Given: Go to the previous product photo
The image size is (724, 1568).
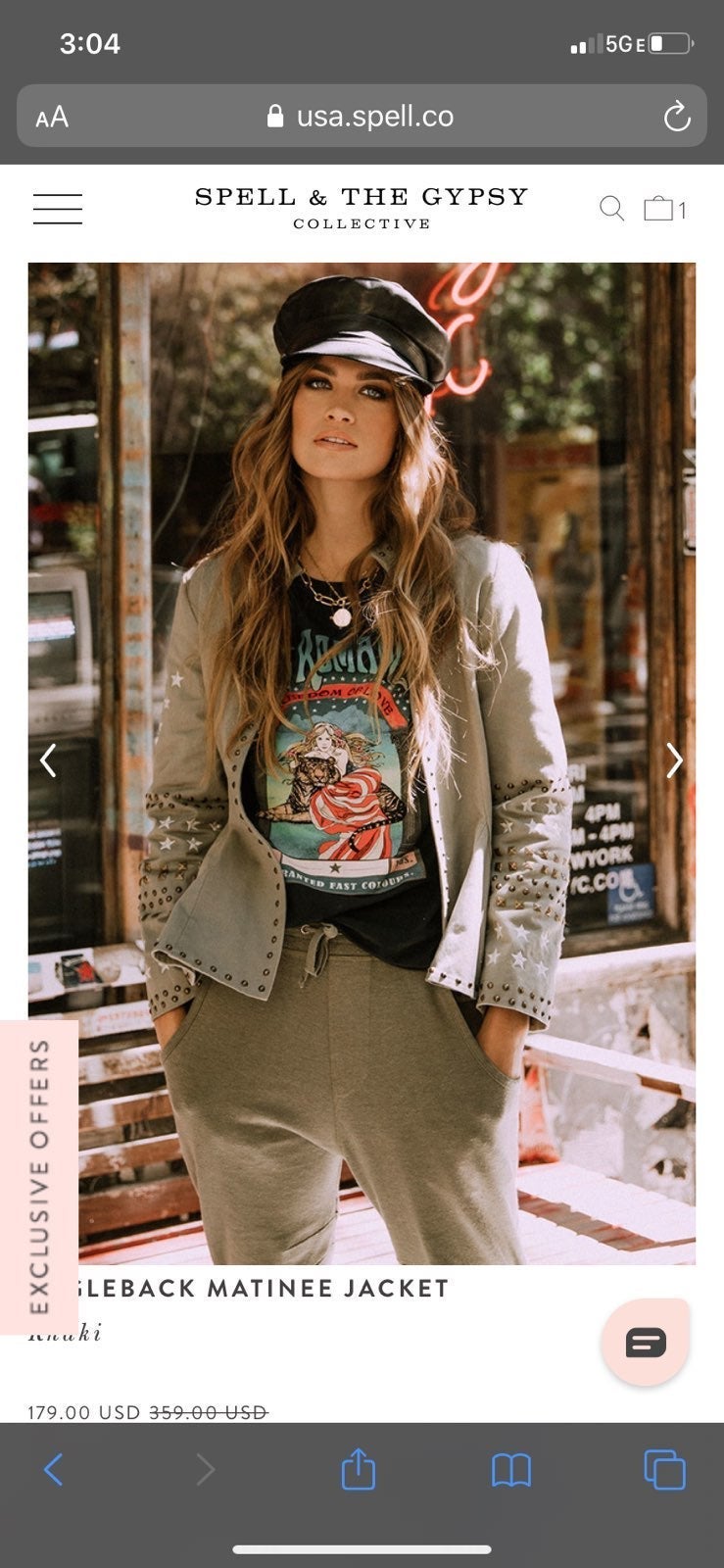Looking at the screenshot, I should point(48,760).
